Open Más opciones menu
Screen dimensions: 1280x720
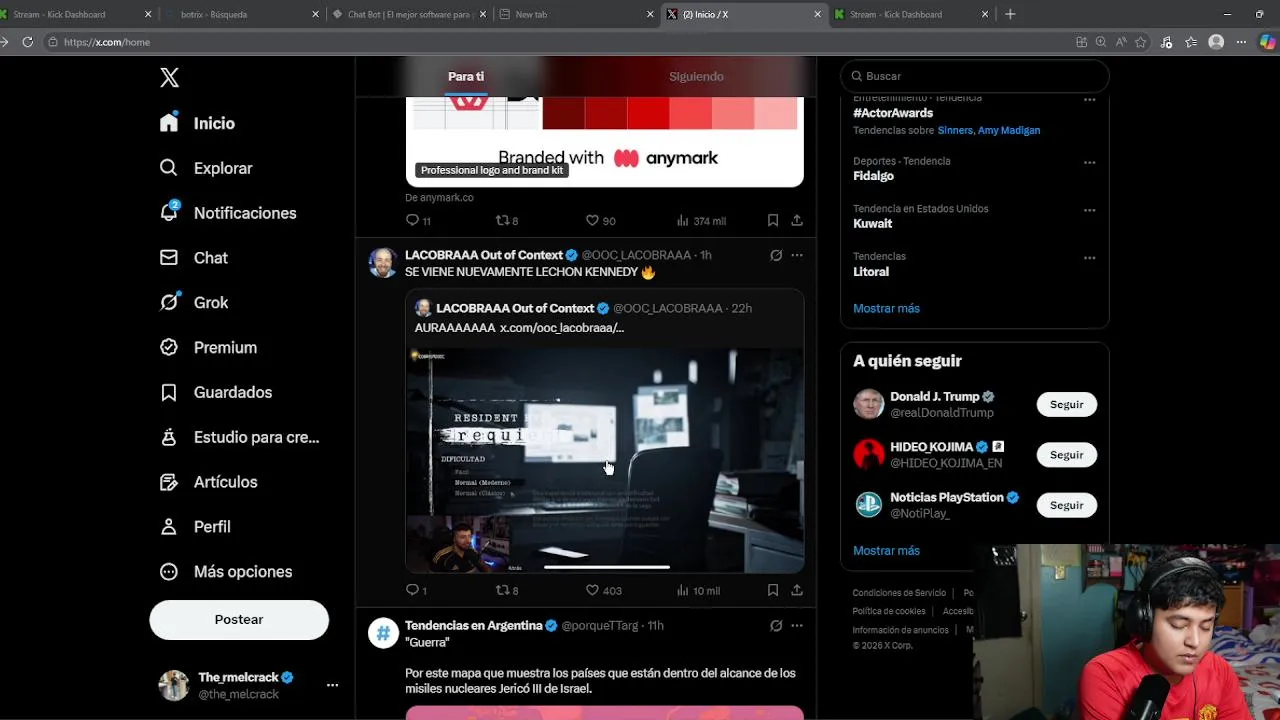pyautogui.click(x=226, y=571)
